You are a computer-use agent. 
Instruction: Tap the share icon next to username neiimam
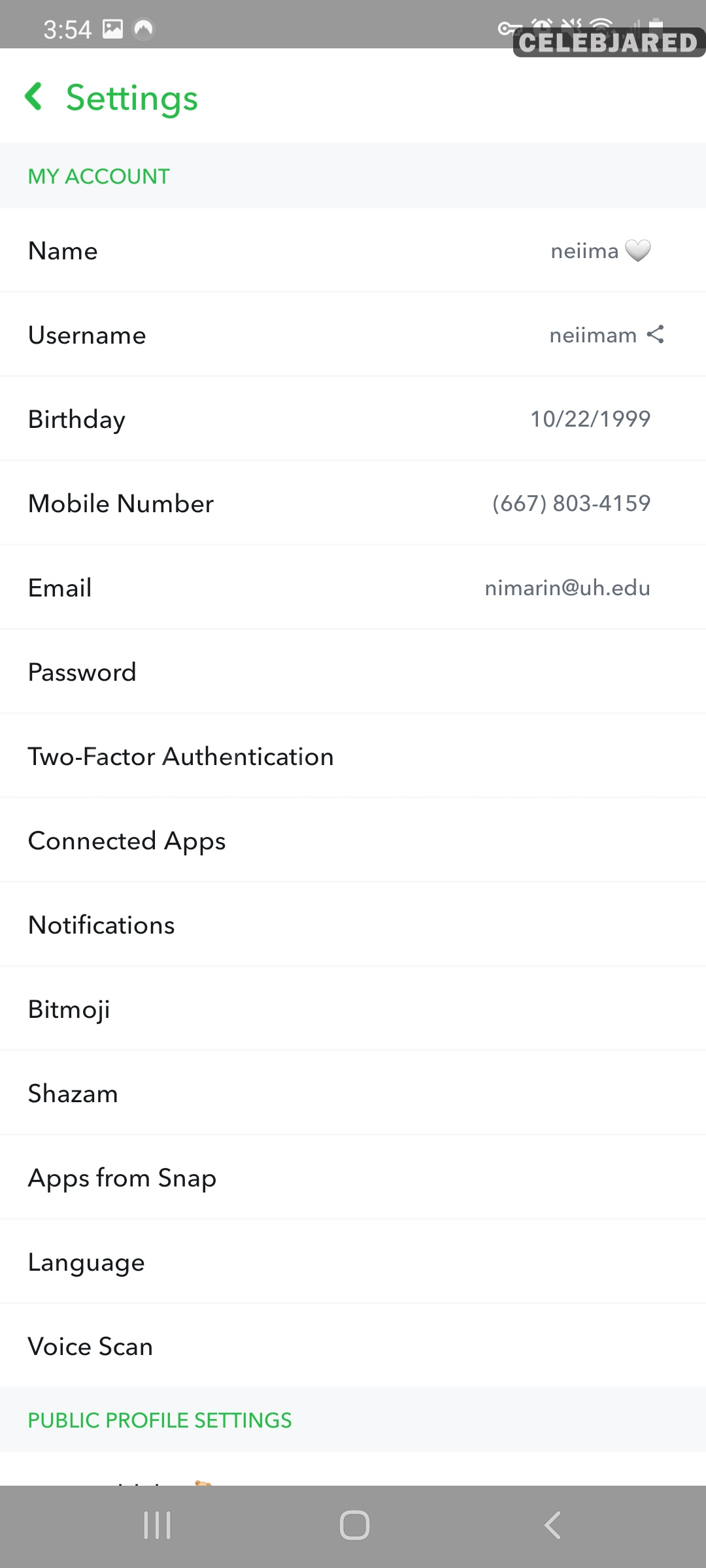click(656, 335)
